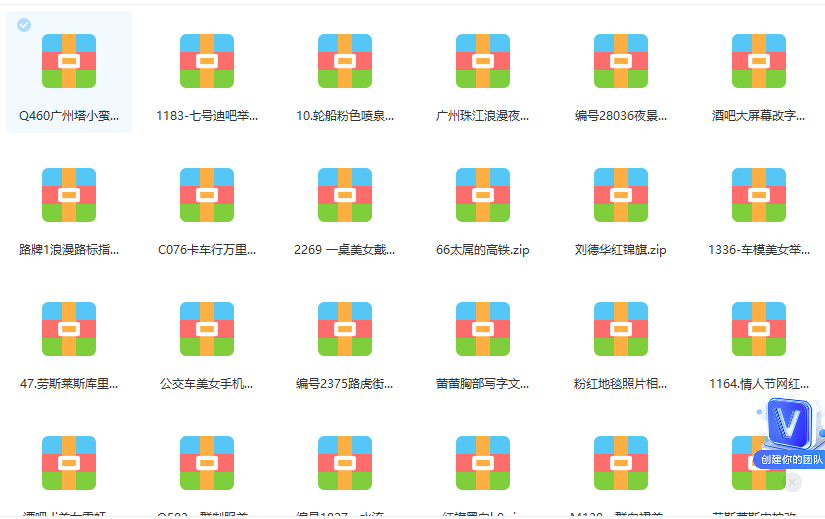825x519 pixels.
Task: Open 66太属的高铁.zip
Action: click(483, 195)
